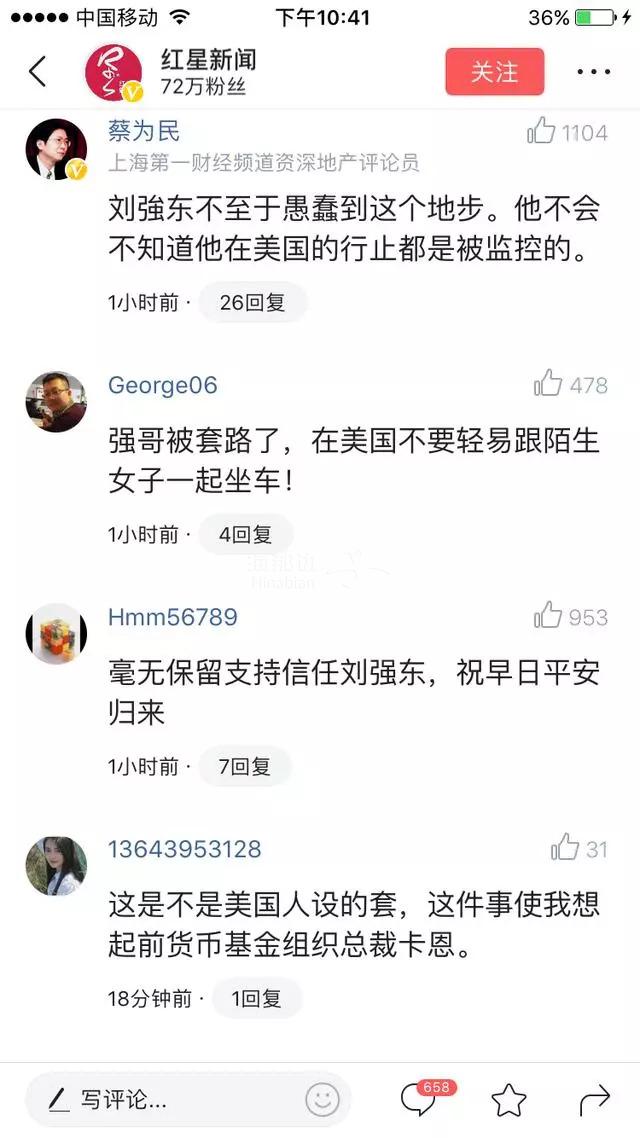Image resolution: width=640 pixels, height=1138 pixels.
Task: Open the emoji smiley picker
Action: (322, 1101)
